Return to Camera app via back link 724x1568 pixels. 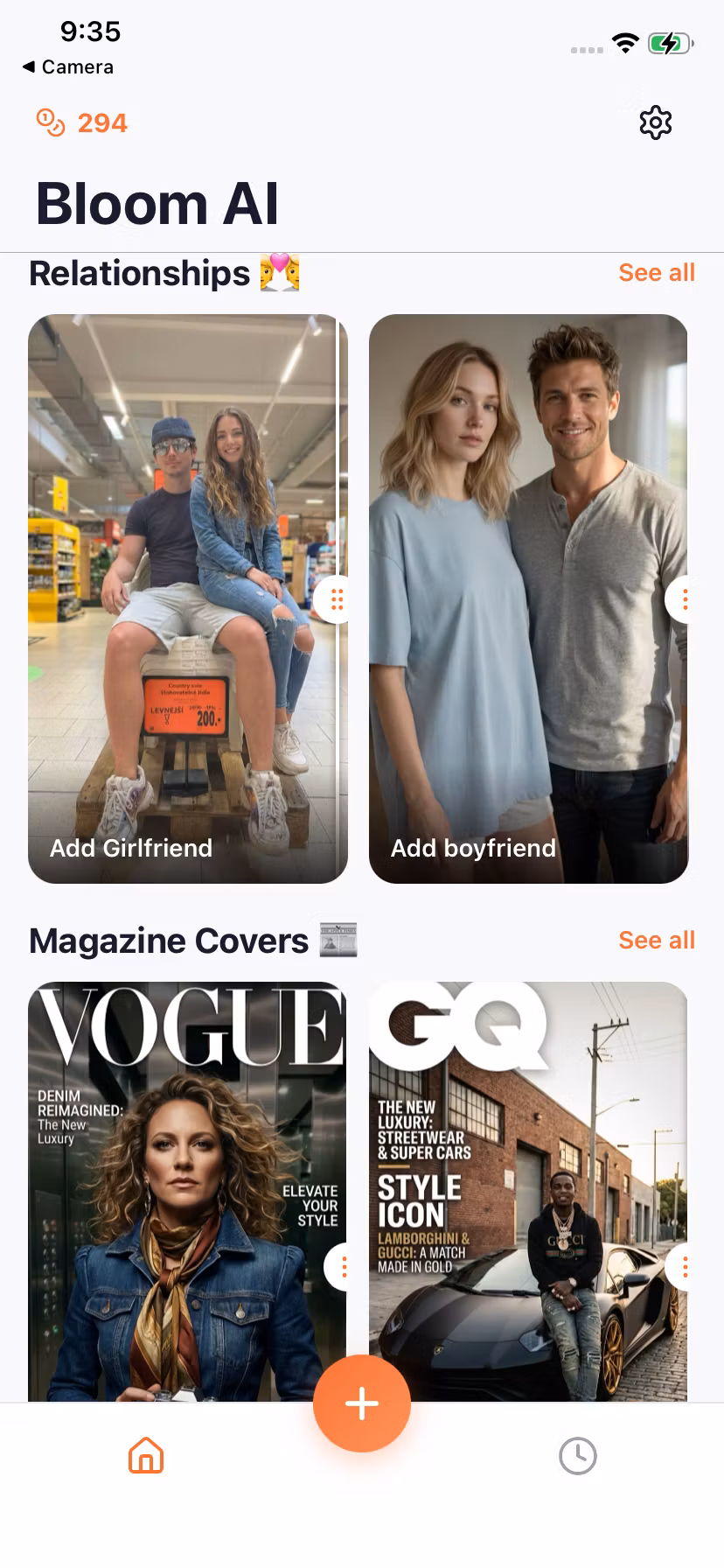68,67
